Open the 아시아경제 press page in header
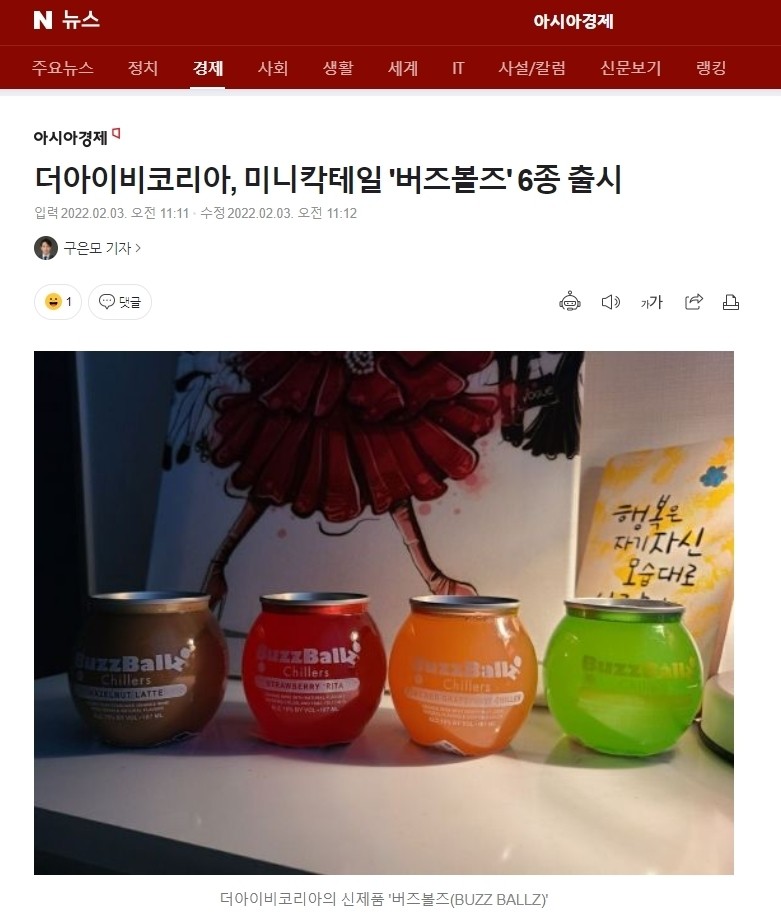This screenshot has height=920, width=781. click(x=573, y=21)
